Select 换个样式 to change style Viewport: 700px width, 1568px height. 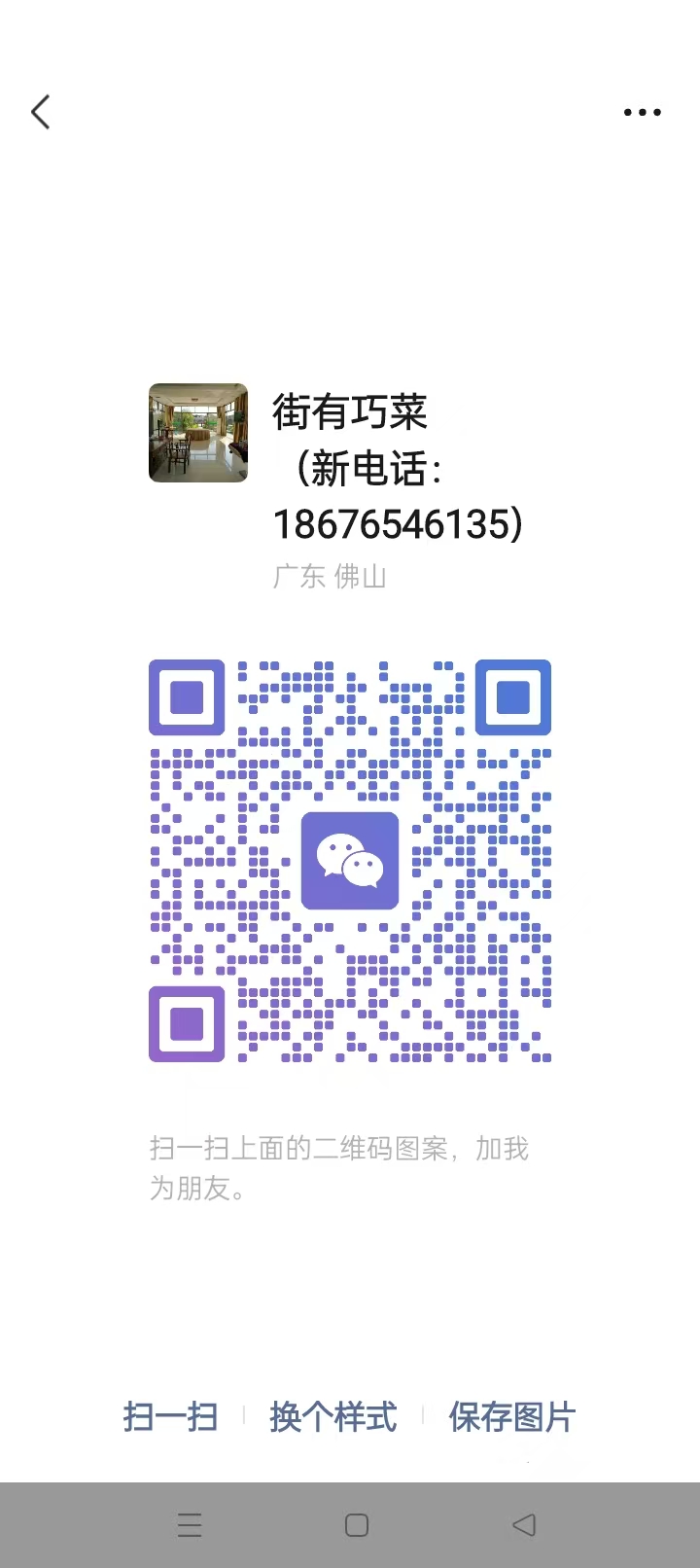[332, 1417]
